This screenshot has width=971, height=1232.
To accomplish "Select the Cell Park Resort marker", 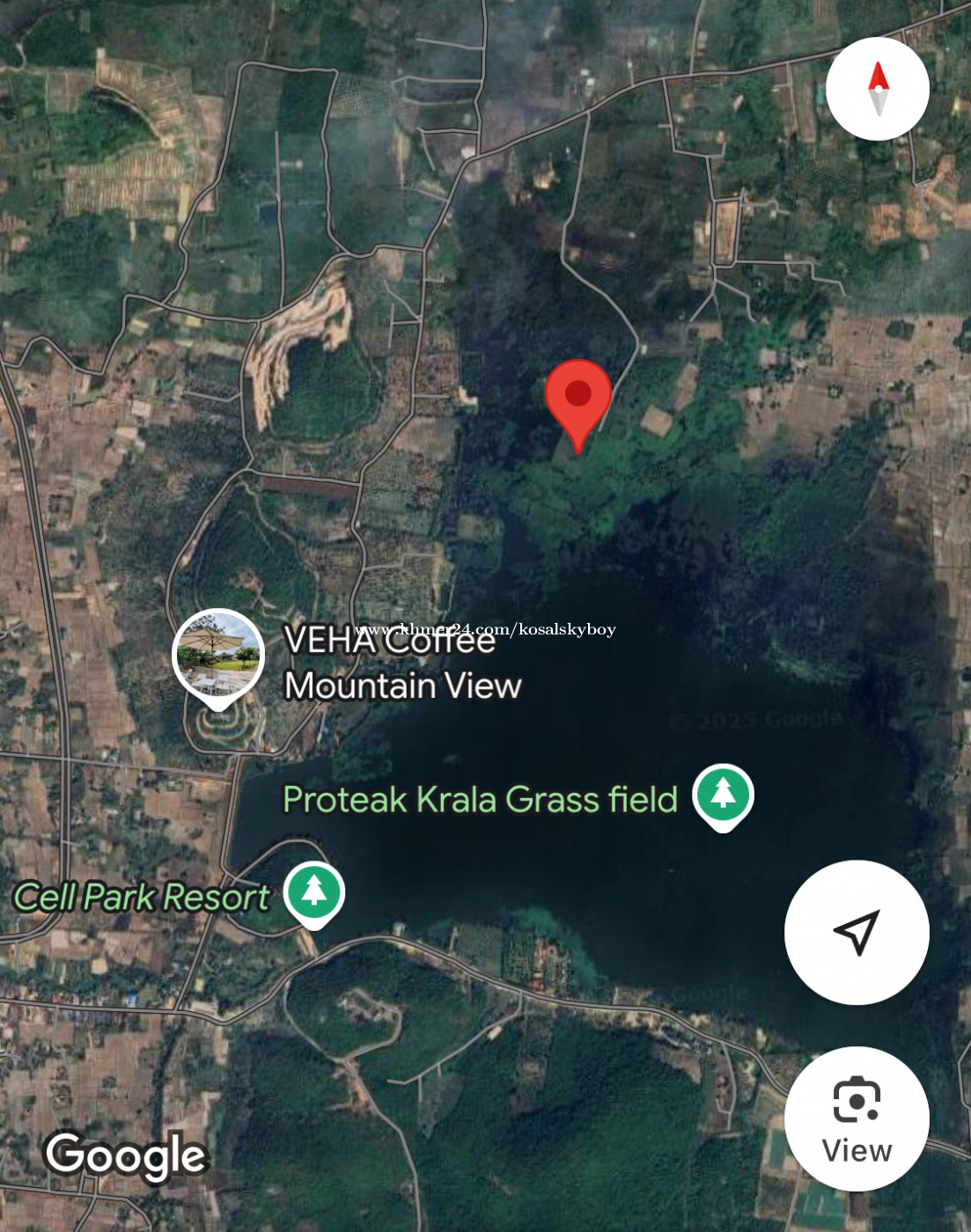I will (314, 893).
